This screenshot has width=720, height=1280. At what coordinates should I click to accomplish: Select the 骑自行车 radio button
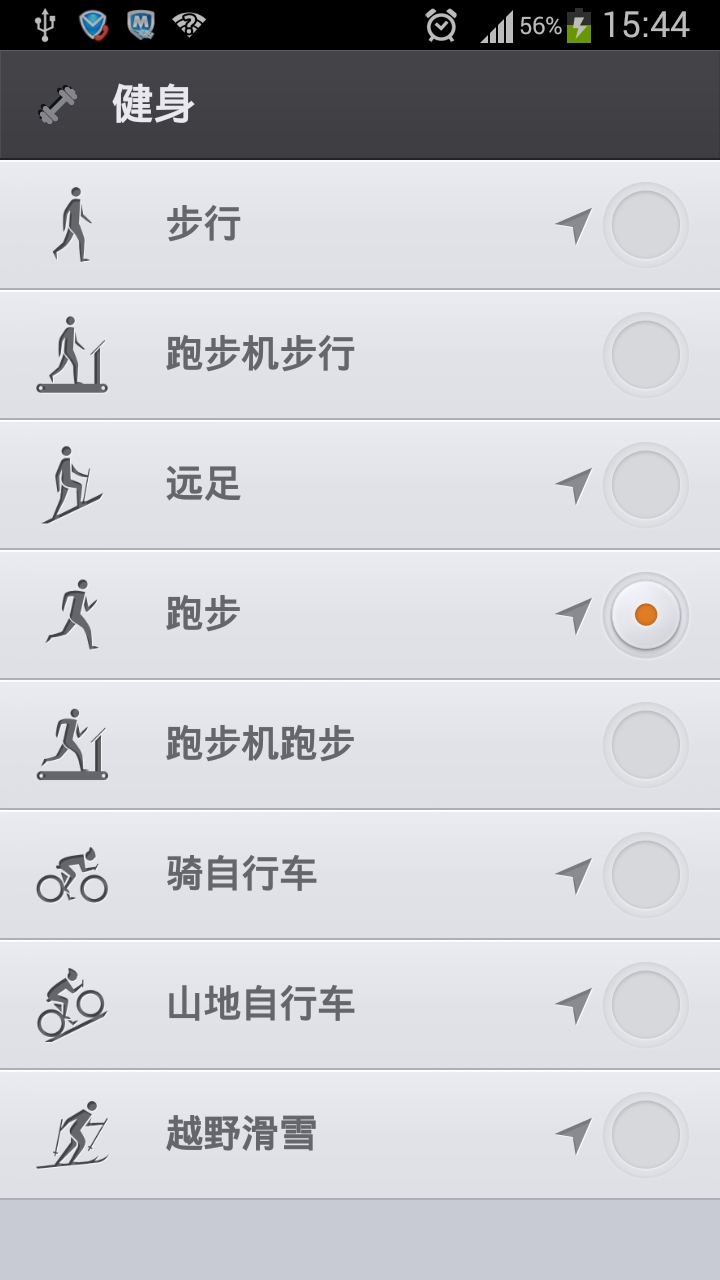click(x=646, y=875)
